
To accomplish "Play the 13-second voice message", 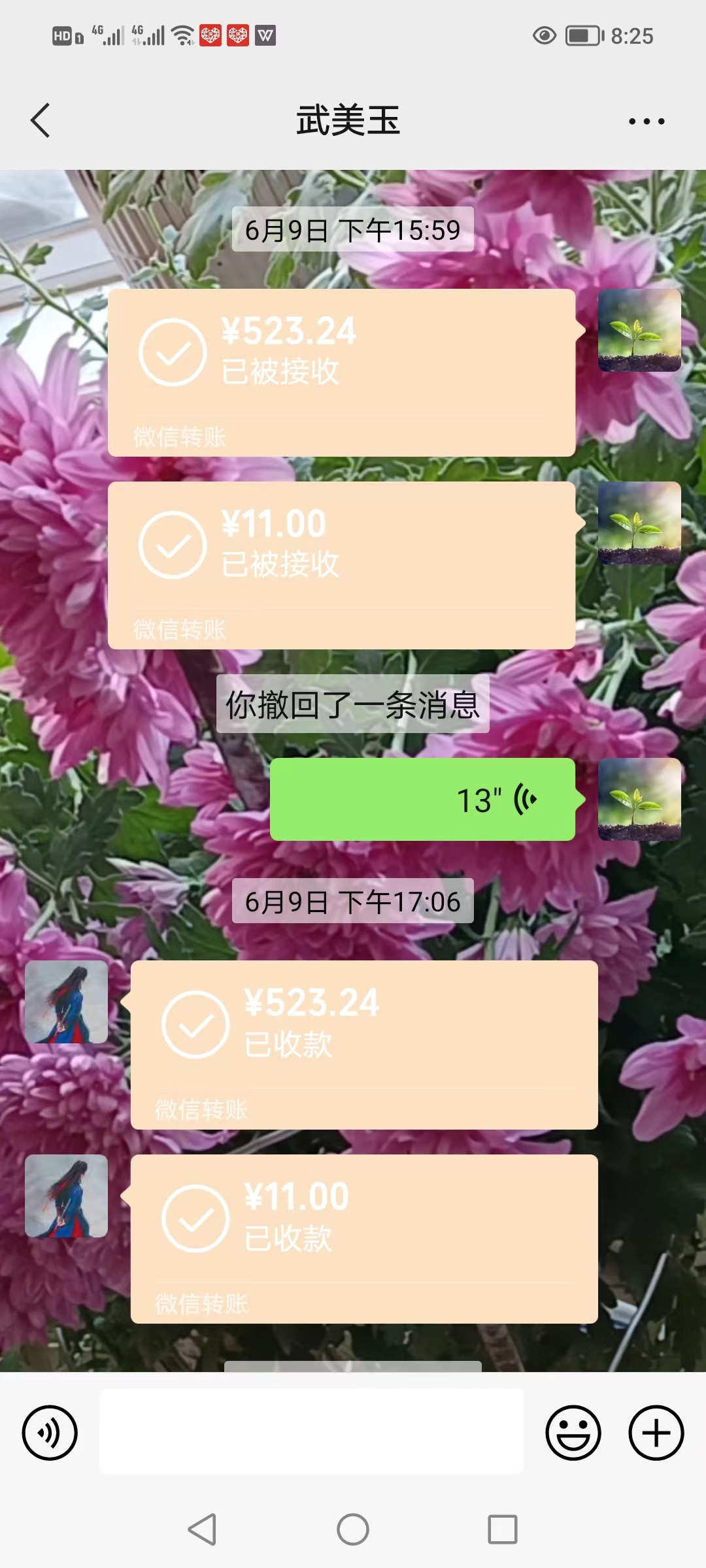I will click(x=422, y=800).
